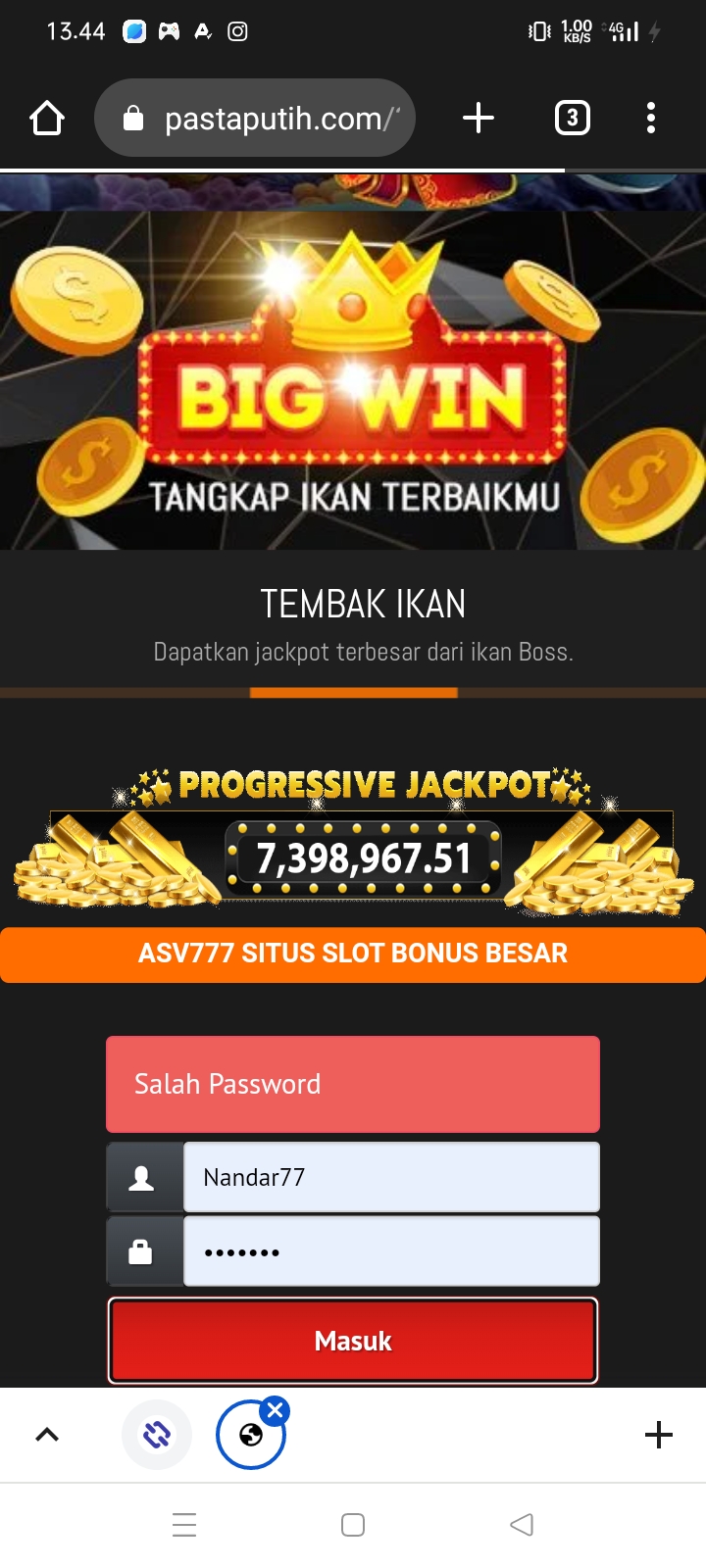Tap the purple sync icon in bottom bar

[x=157, y=1435]
